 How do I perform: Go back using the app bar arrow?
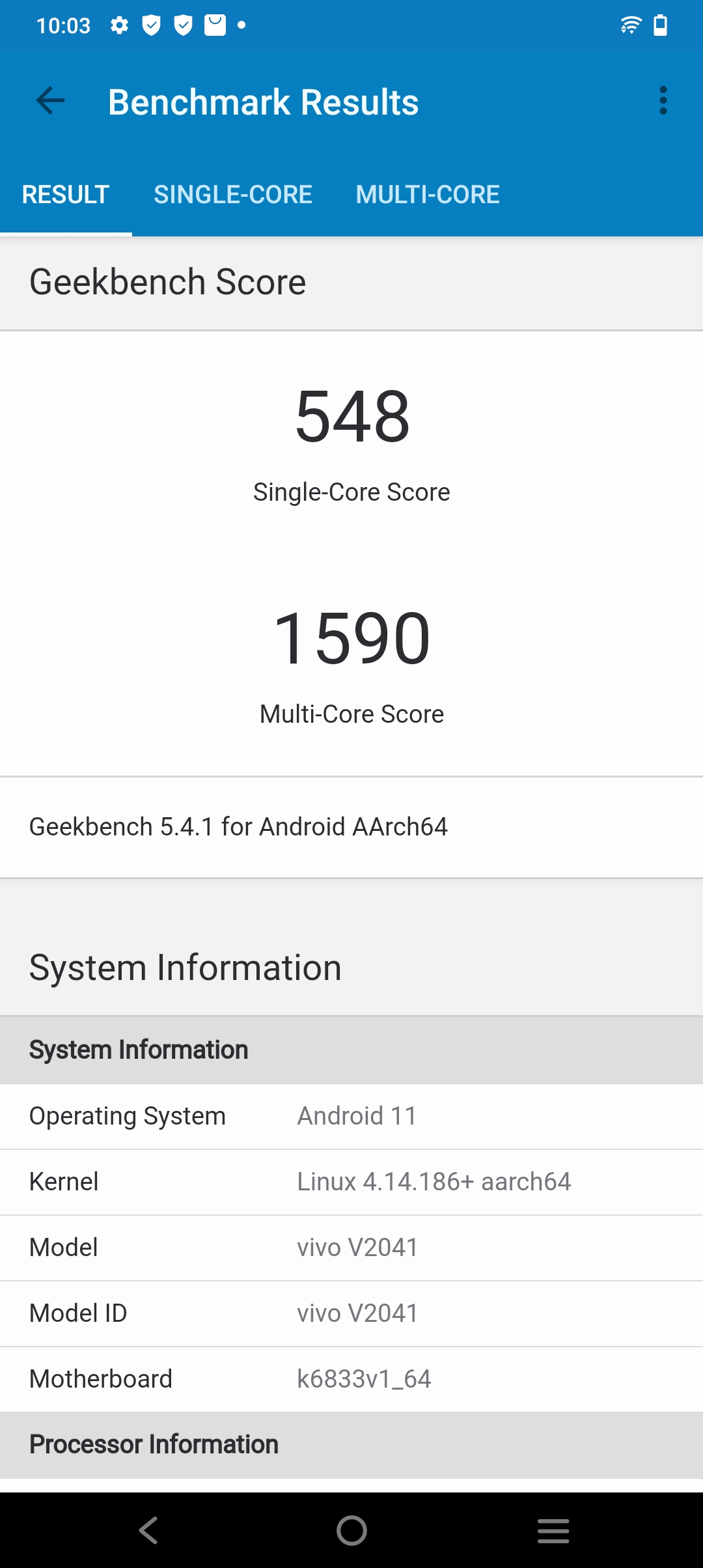50,101
